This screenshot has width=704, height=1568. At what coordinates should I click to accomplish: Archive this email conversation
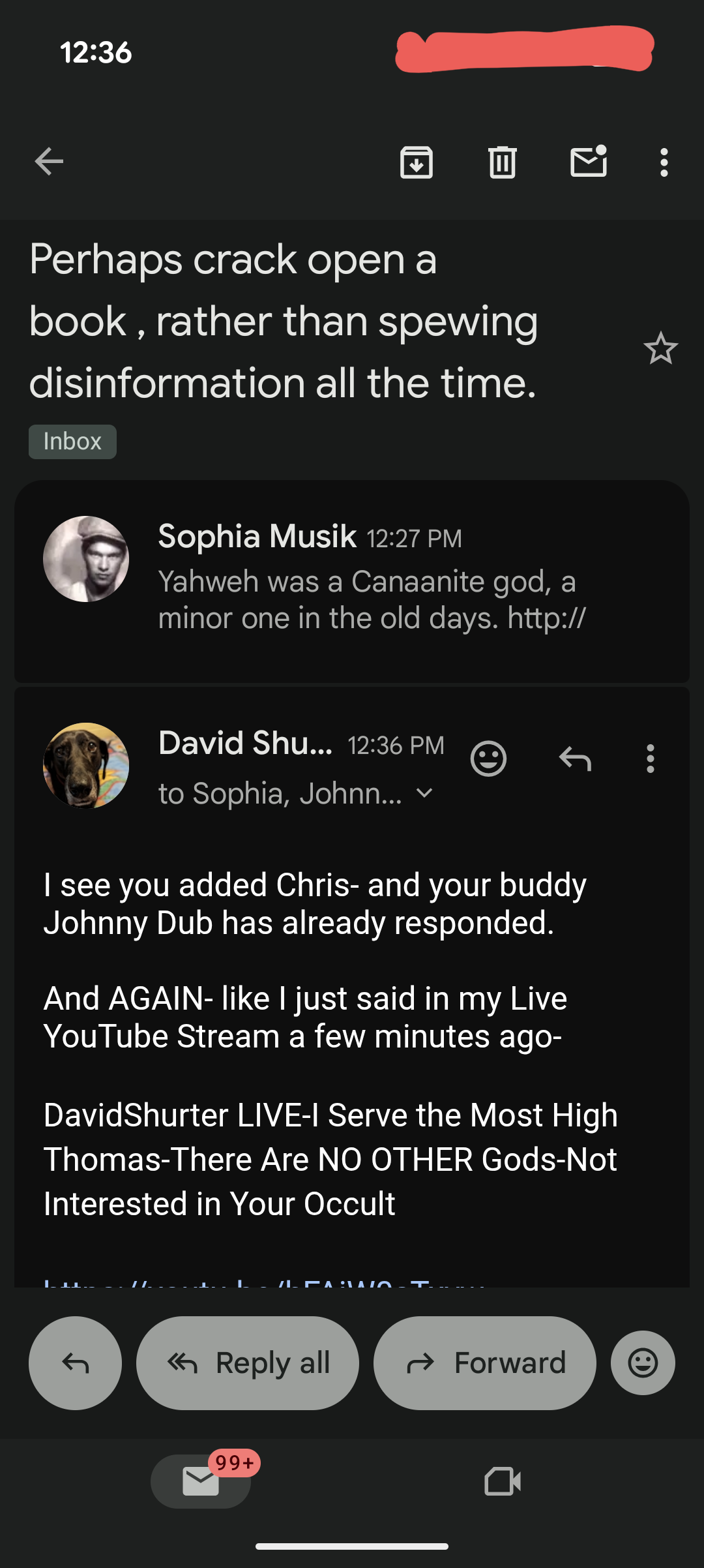click(417, 162)
